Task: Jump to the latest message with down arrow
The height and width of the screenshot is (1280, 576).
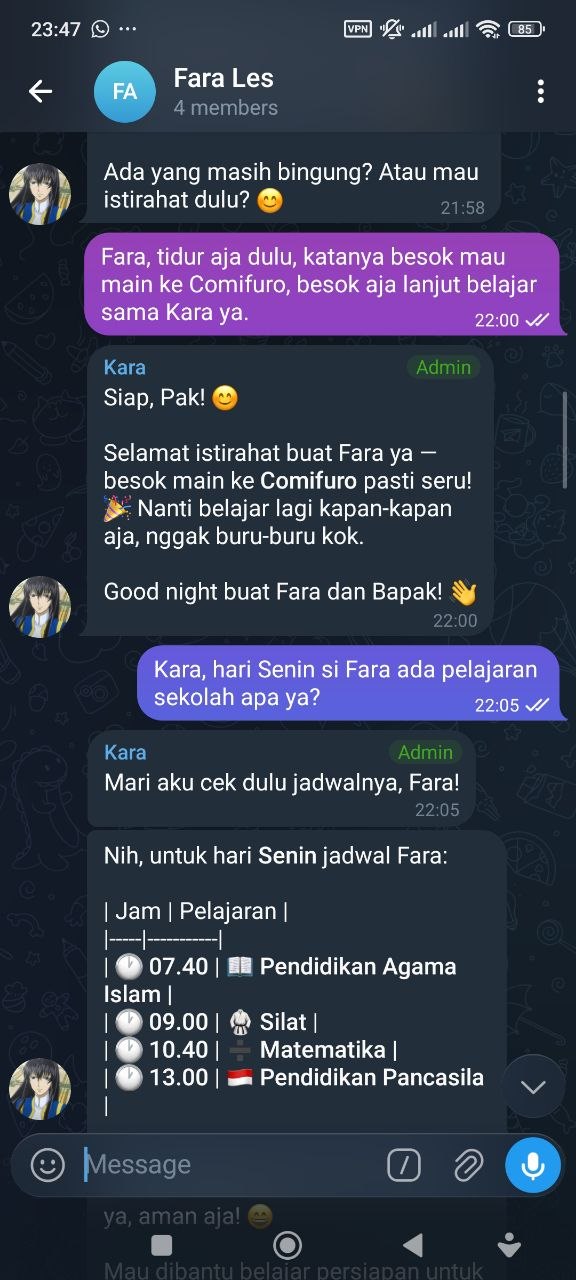Action: (533, 1086)
